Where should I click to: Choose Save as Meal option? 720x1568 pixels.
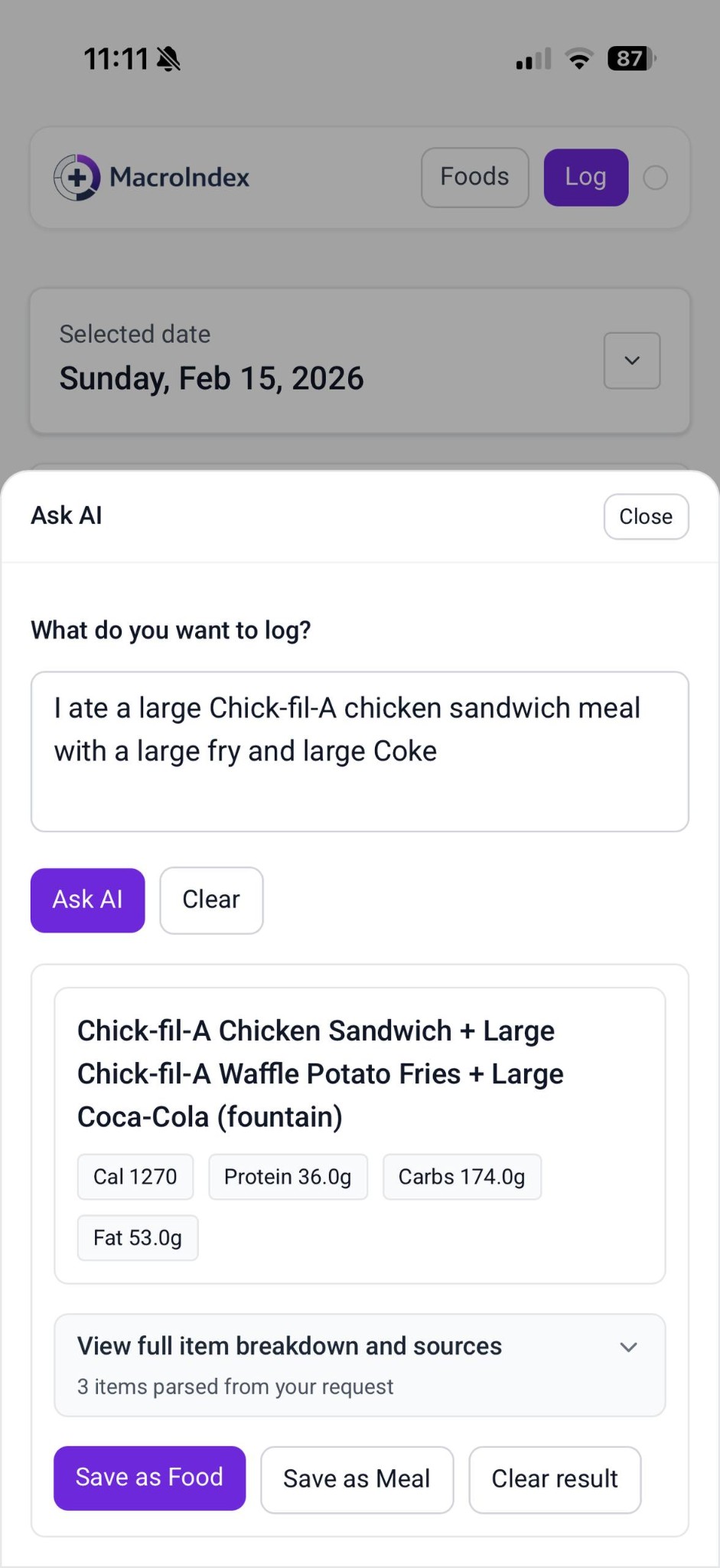(x=356, y=1478)
